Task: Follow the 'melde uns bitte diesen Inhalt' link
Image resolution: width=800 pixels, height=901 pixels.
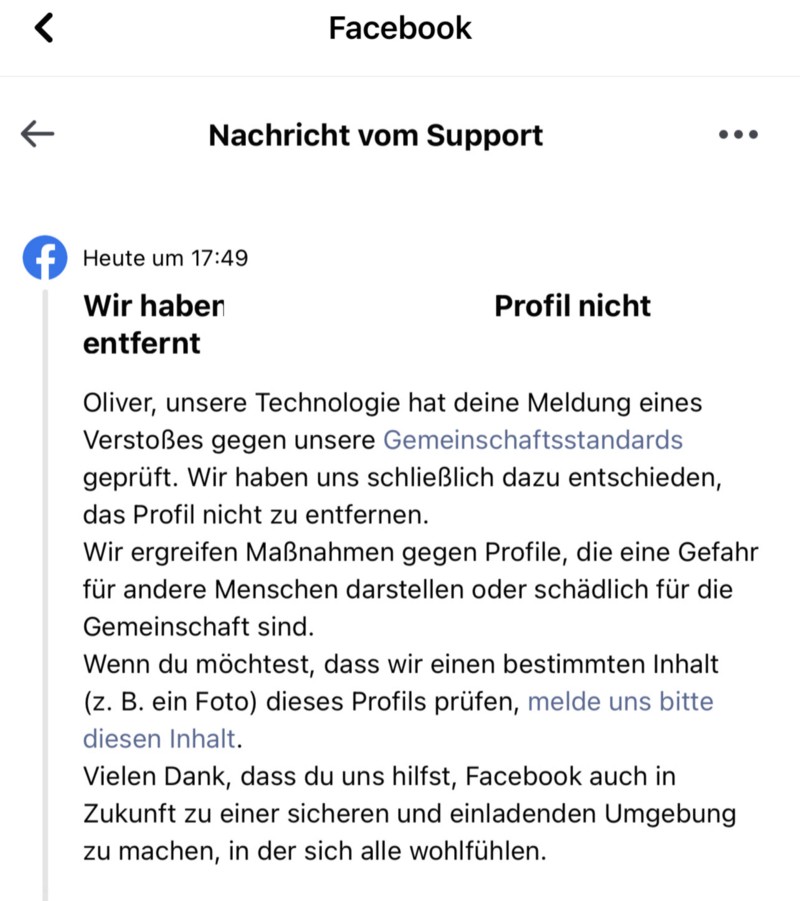Action: [620, 702]
